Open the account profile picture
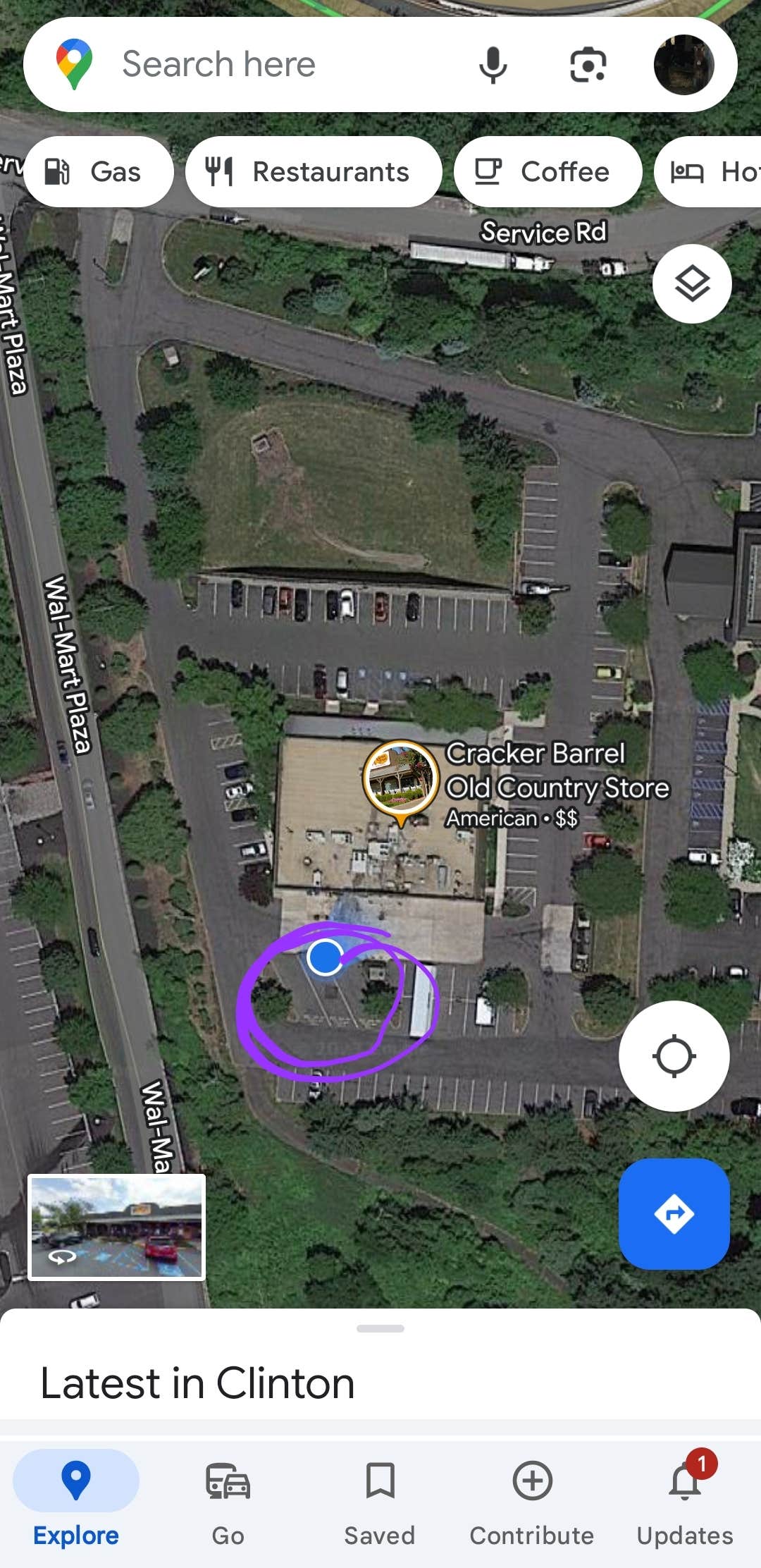This screenshot has width=761, height=1568. tap(683, 65)
